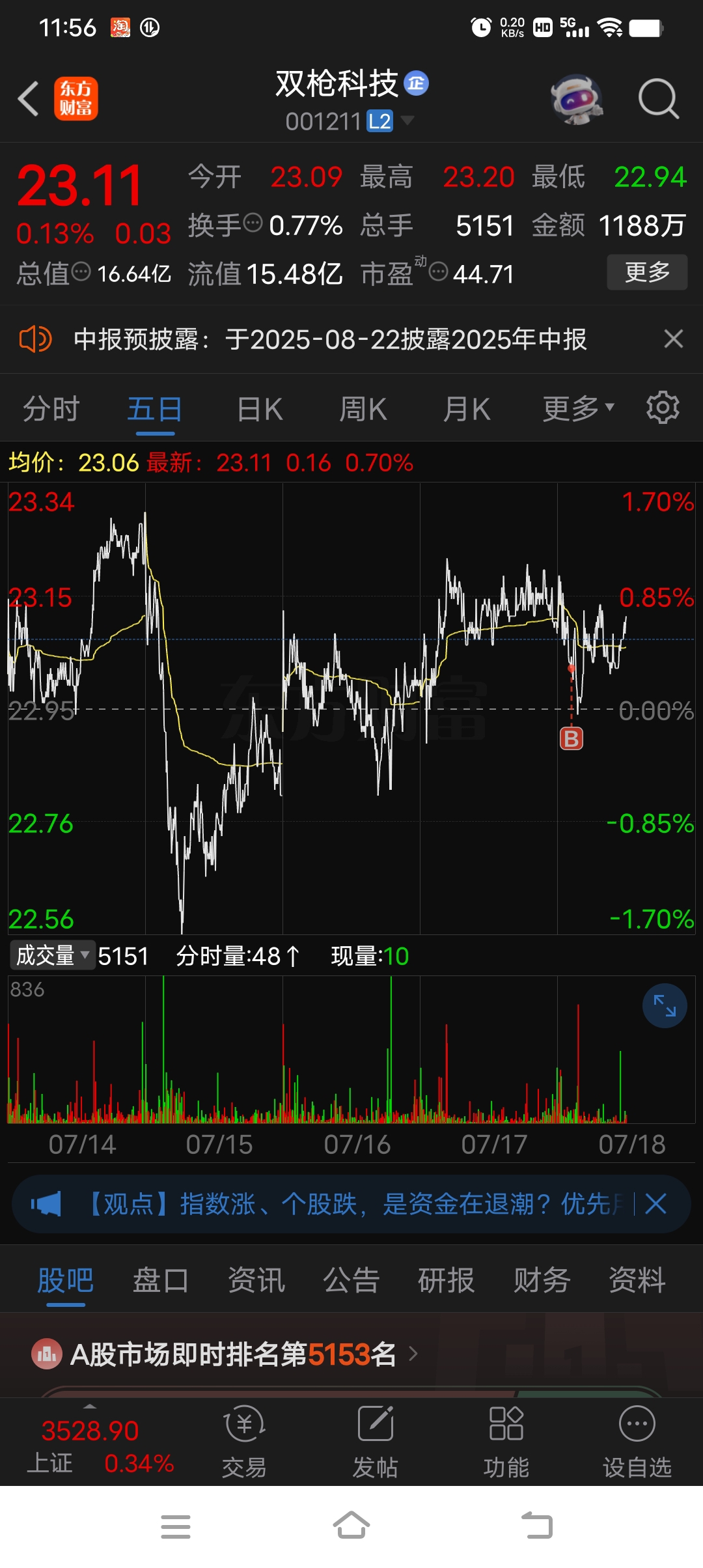Switch to the 公告 tab

(351, 1281)
